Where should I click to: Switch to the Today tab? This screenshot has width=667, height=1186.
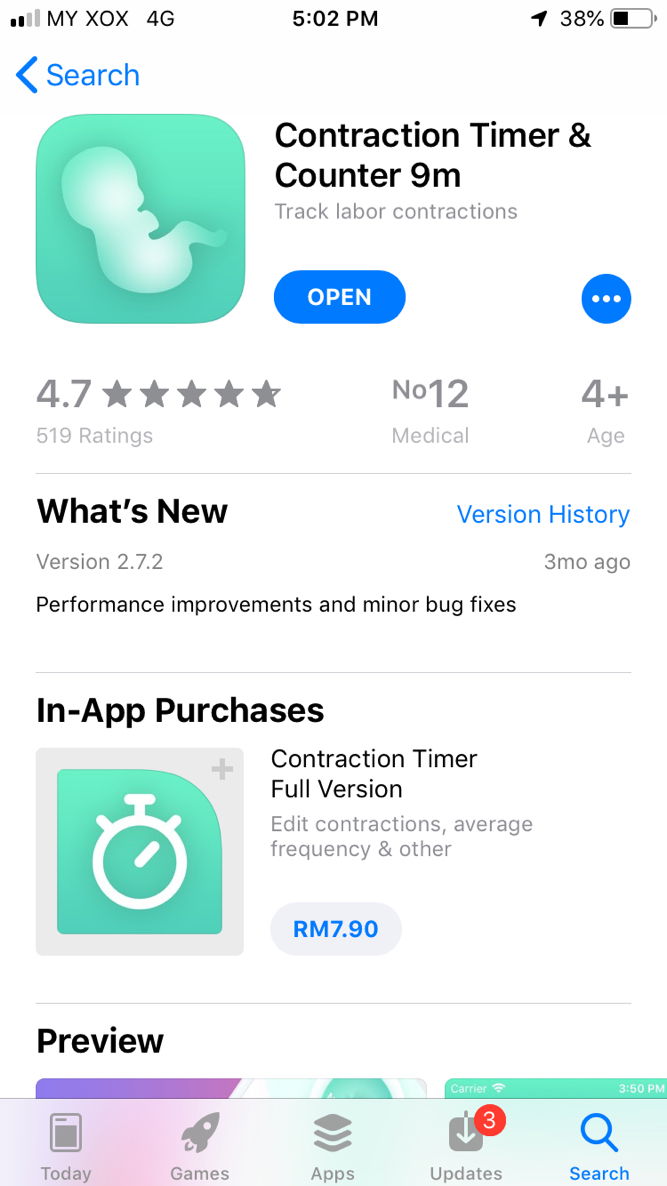(x=66, y=1147)
